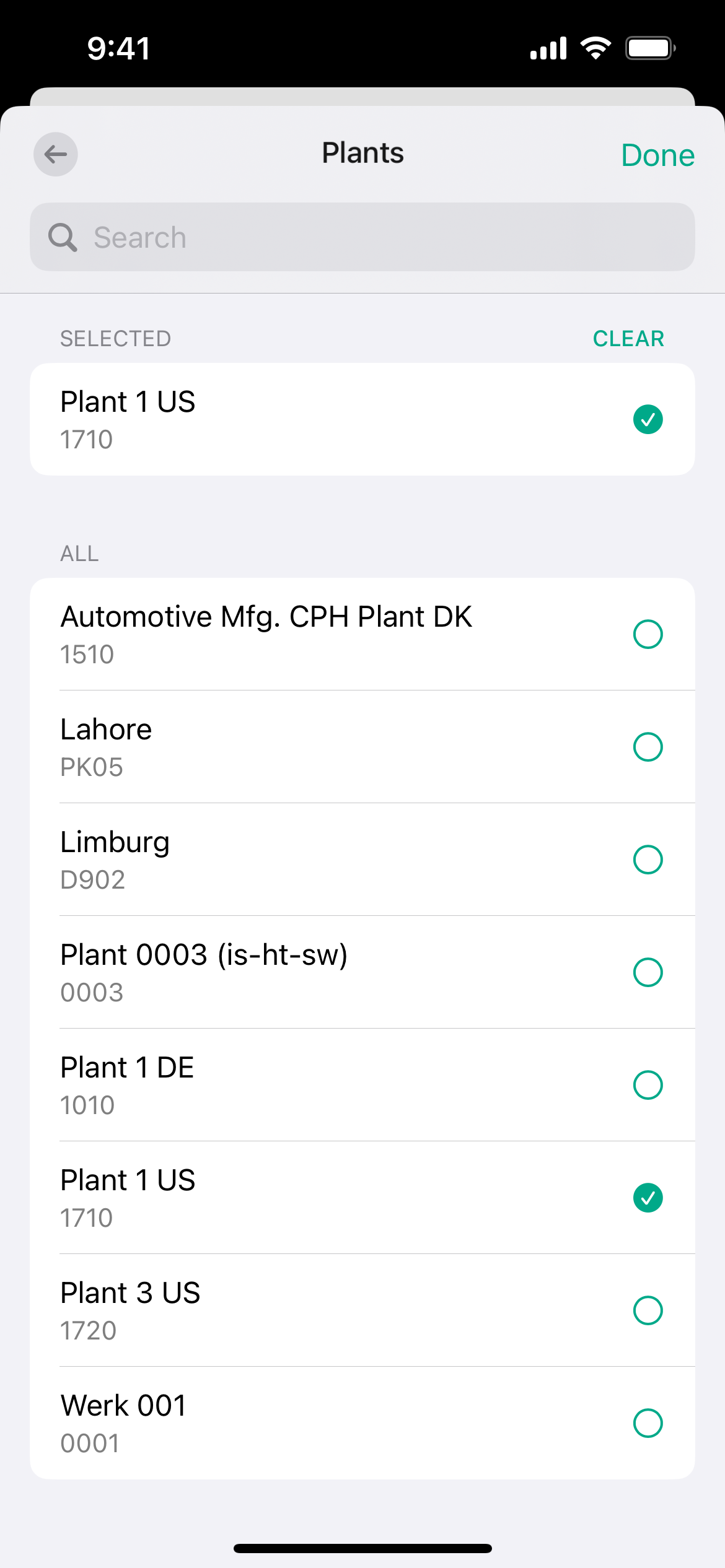The image size is (725, 1568).
Task: Uncheck Plant 1 US in the All list
Action: (x=362, y=1198)
